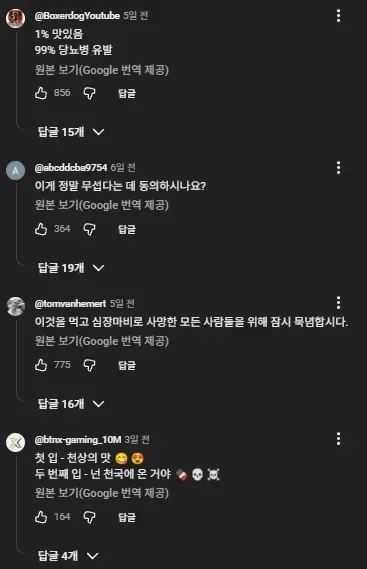Like the comment by @btnx-gaming_10M

[x=41, y=517]
